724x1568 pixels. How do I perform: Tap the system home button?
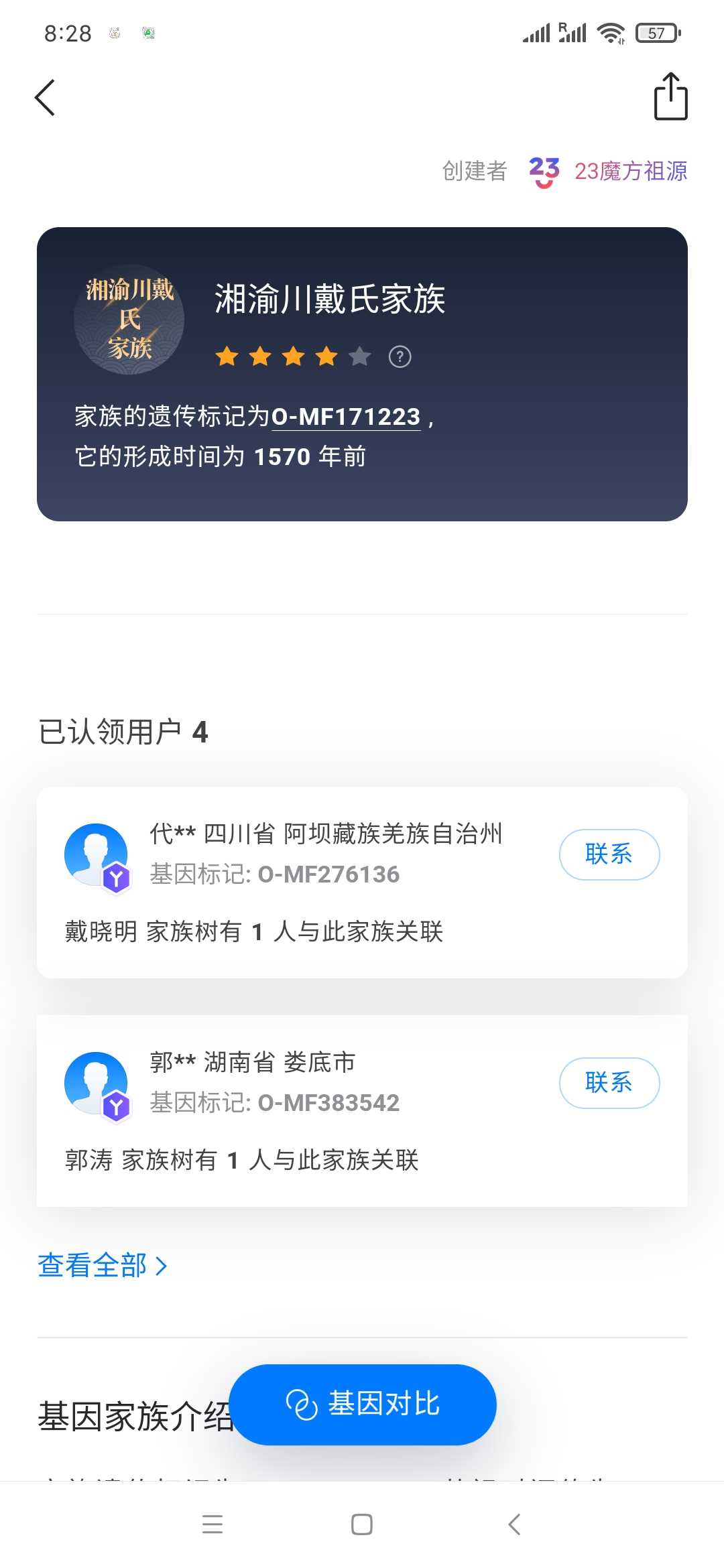point(362,1524)
